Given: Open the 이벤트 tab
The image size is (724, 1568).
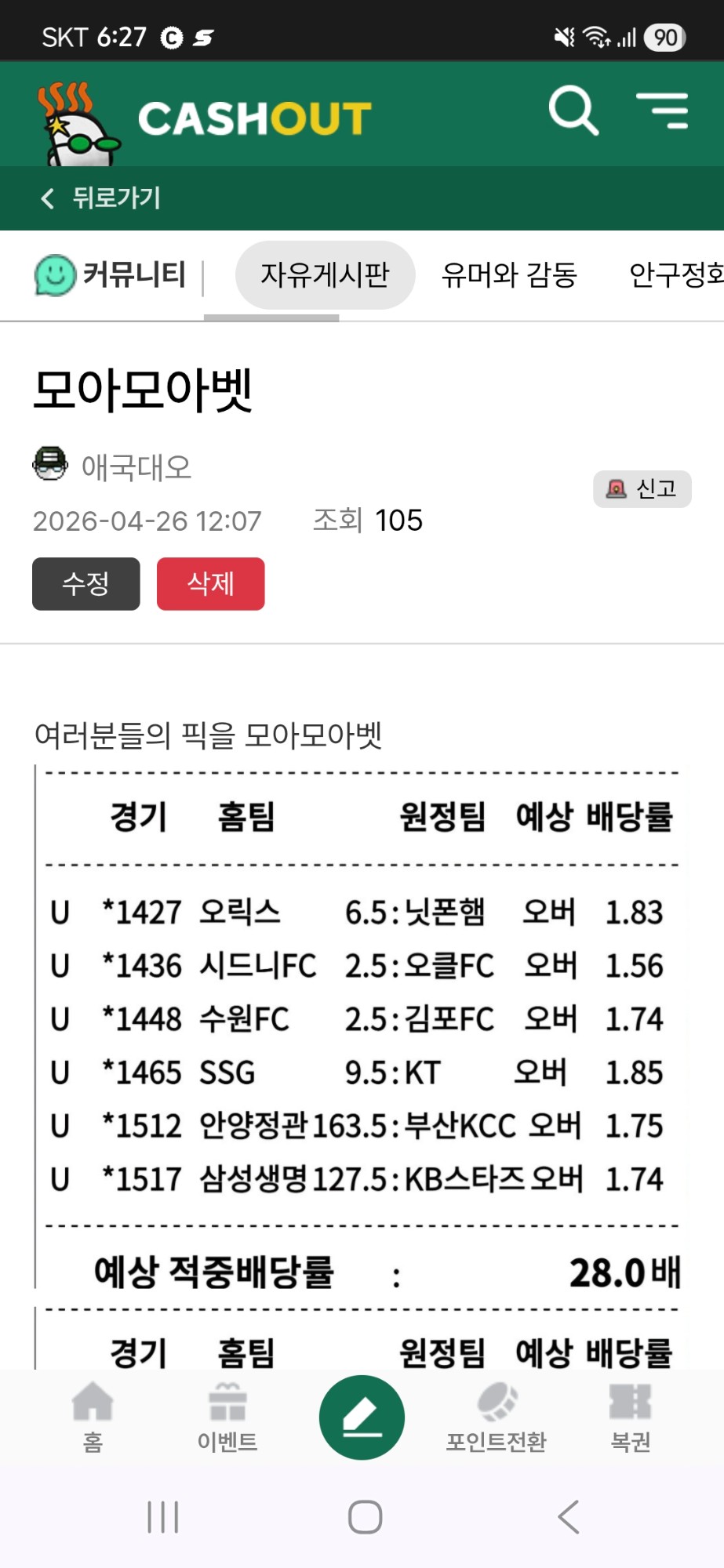Looking at the screenshot, I should 227,1417.
